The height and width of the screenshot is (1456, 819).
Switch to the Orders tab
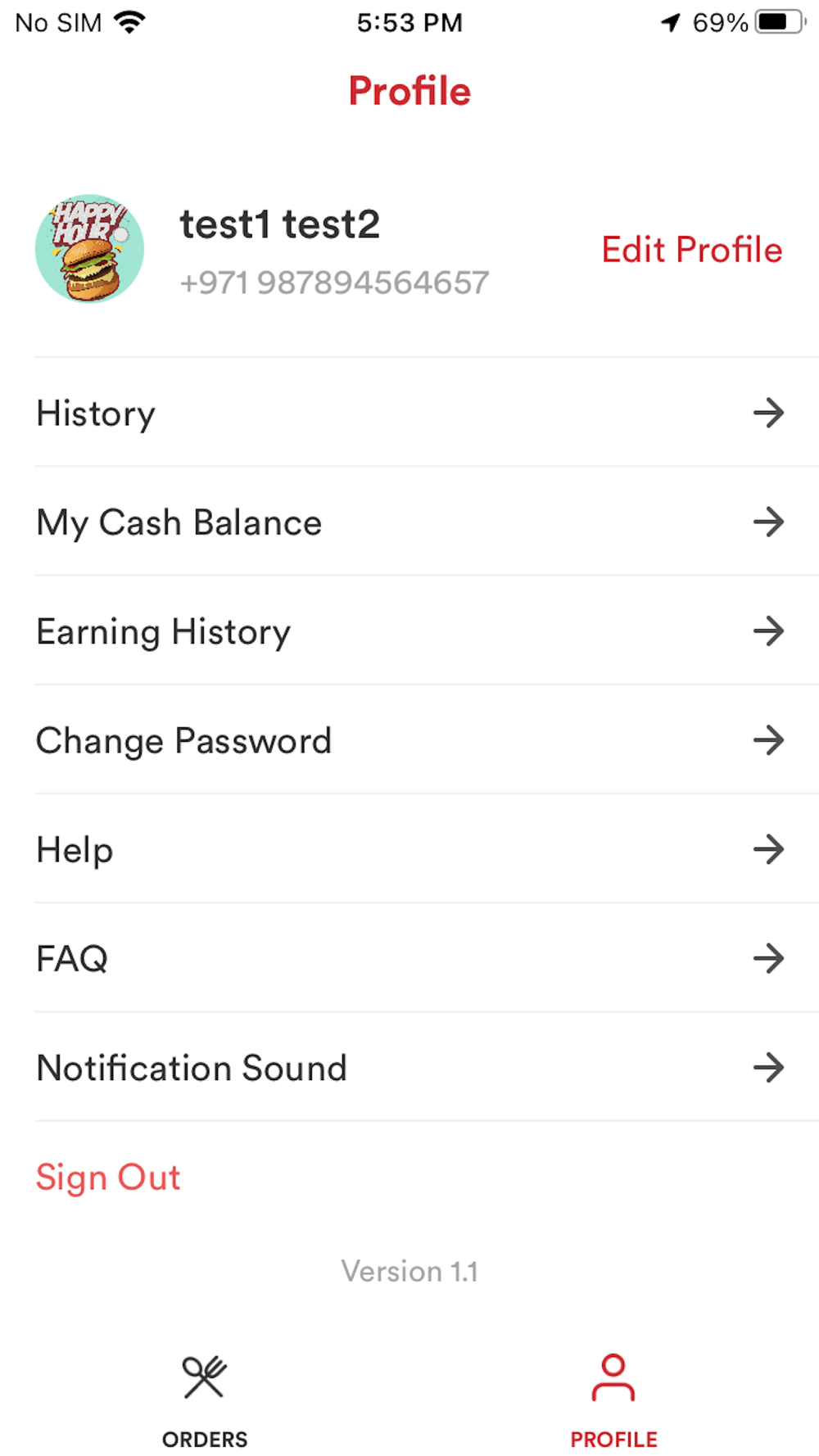coord(205,1400)
